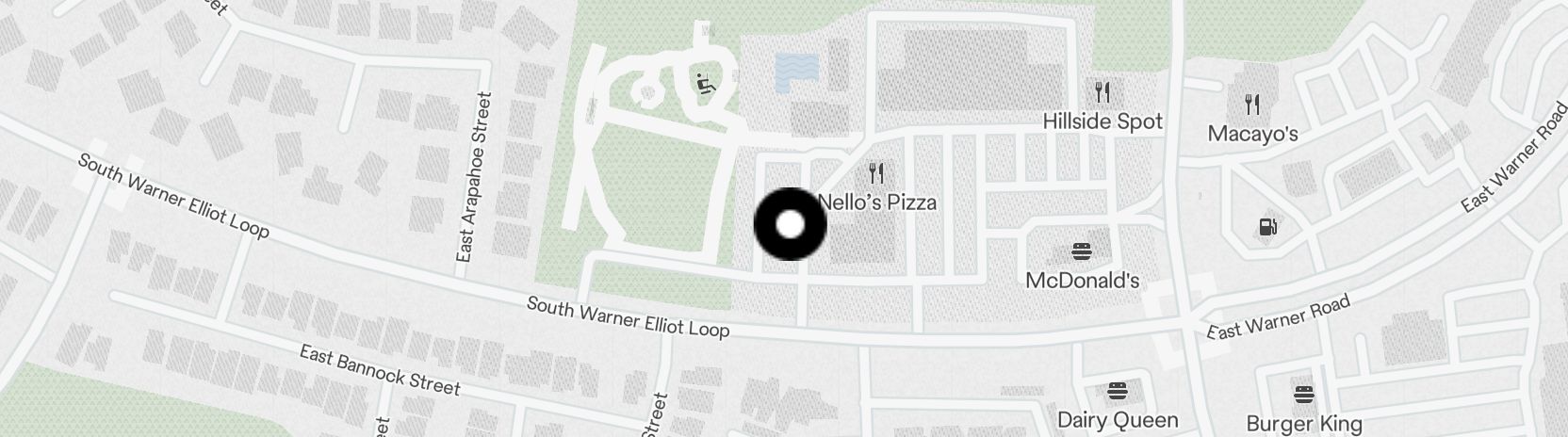
Task: Open the Burger King map marker
Action: click(1304, 395)
